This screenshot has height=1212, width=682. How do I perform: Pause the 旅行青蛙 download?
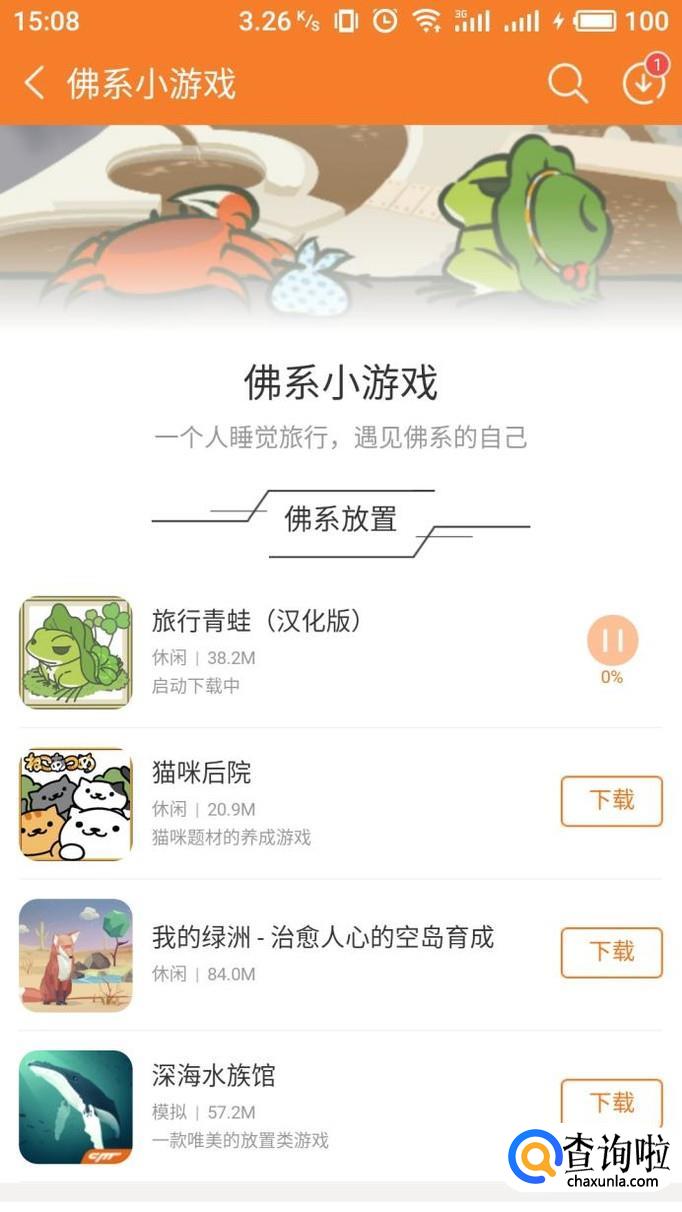612,641
